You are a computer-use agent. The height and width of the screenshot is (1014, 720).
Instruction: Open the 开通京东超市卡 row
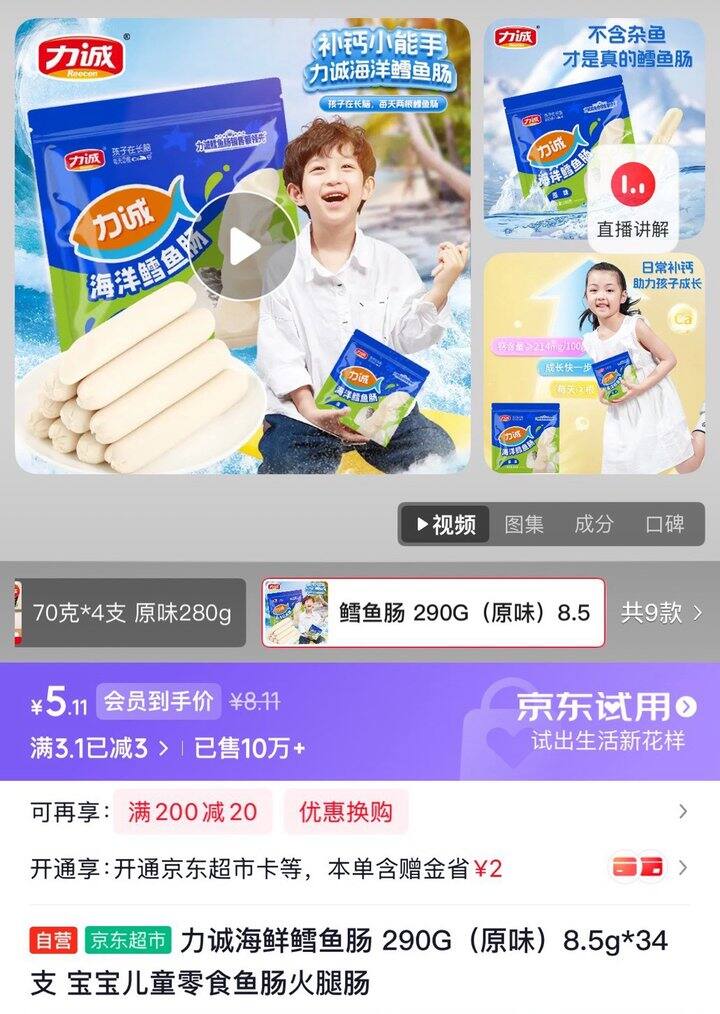pos(360,868)
